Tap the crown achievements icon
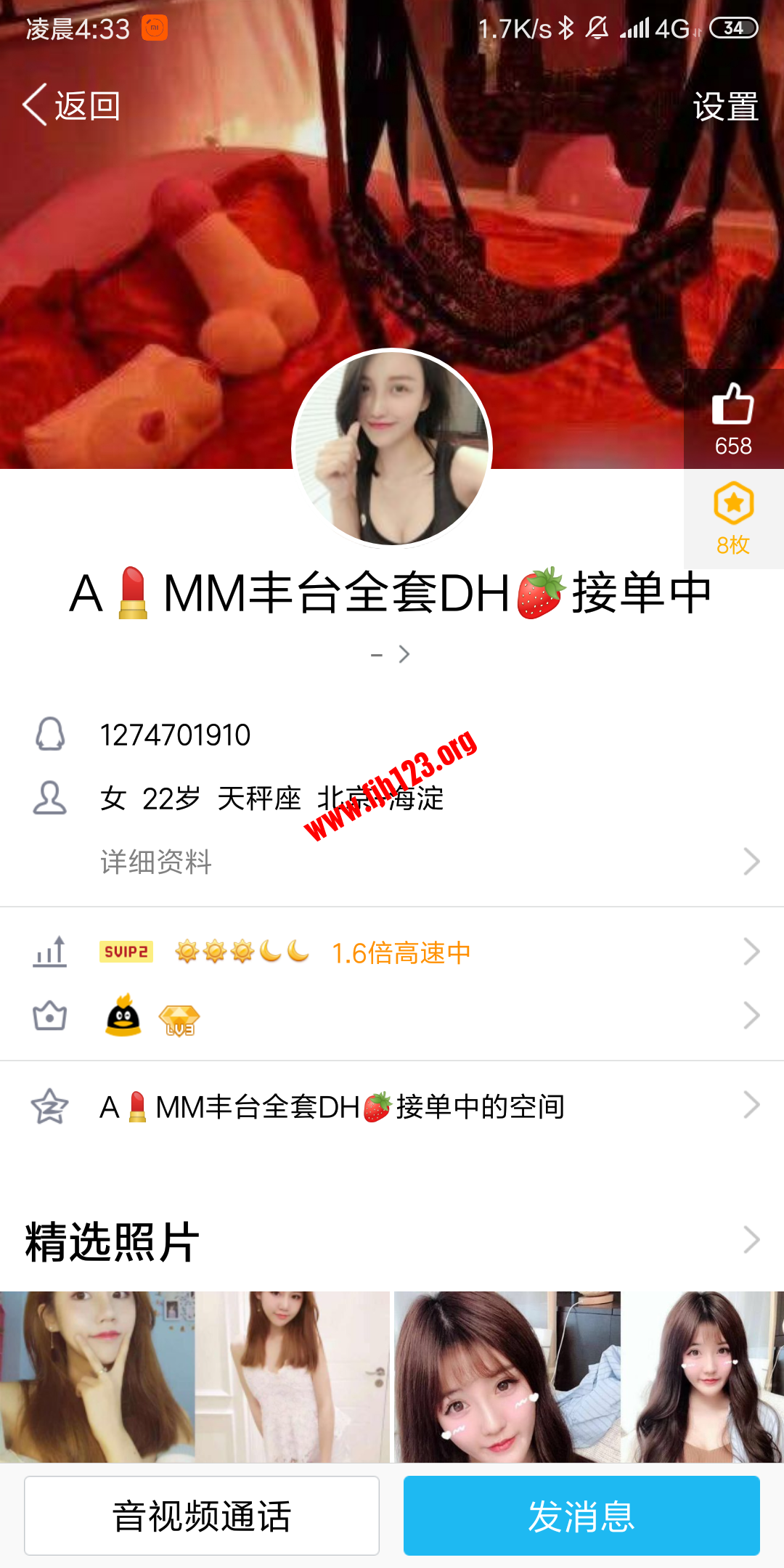 [x=49, y=1016]
